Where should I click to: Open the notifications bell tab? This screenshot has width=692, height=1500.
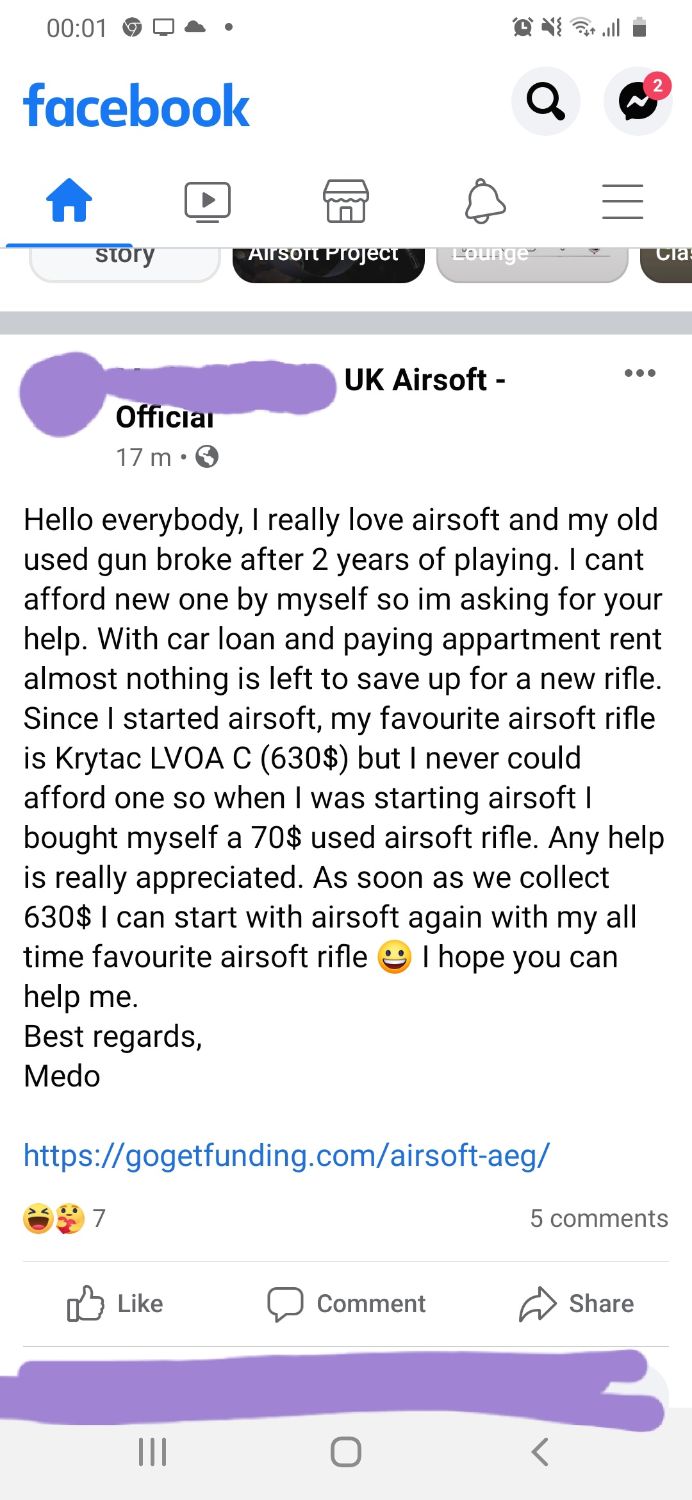(x=485, y=202)
